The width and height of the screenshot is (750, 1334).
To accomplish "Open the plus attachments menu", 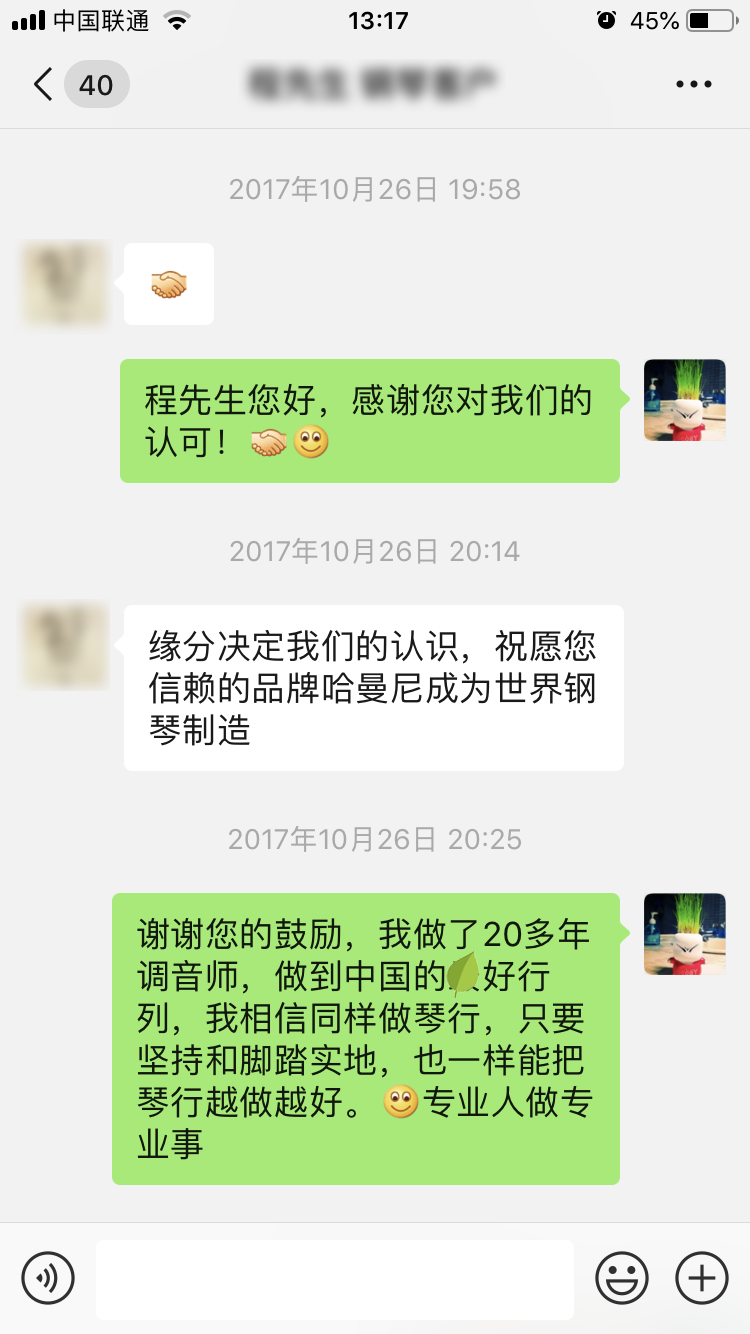I will point(702,1277).
